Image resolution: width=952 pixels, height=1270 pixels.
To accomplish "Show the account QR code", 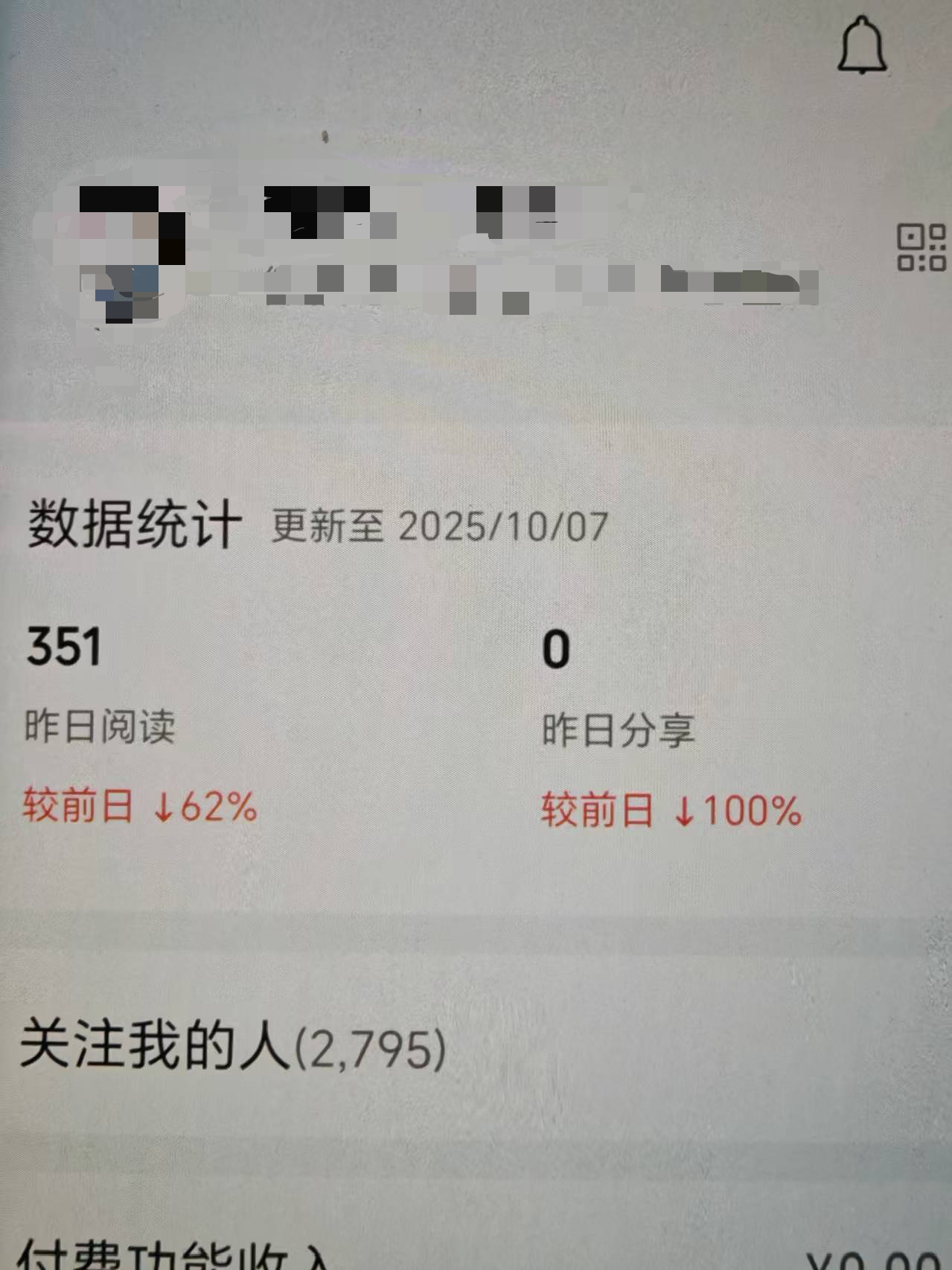I will point(921,248).
